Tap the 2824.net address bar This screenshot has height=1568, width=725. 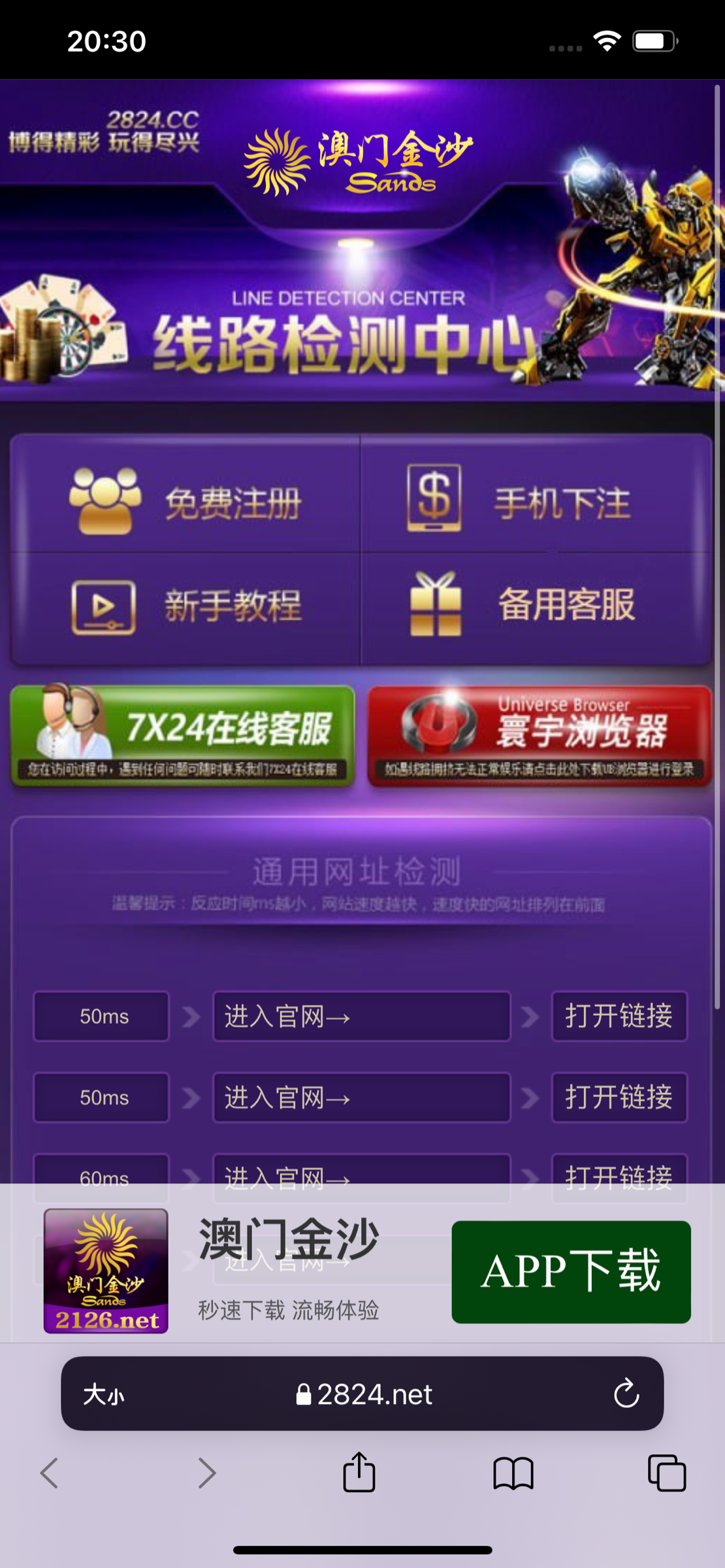click(363, 1394)
